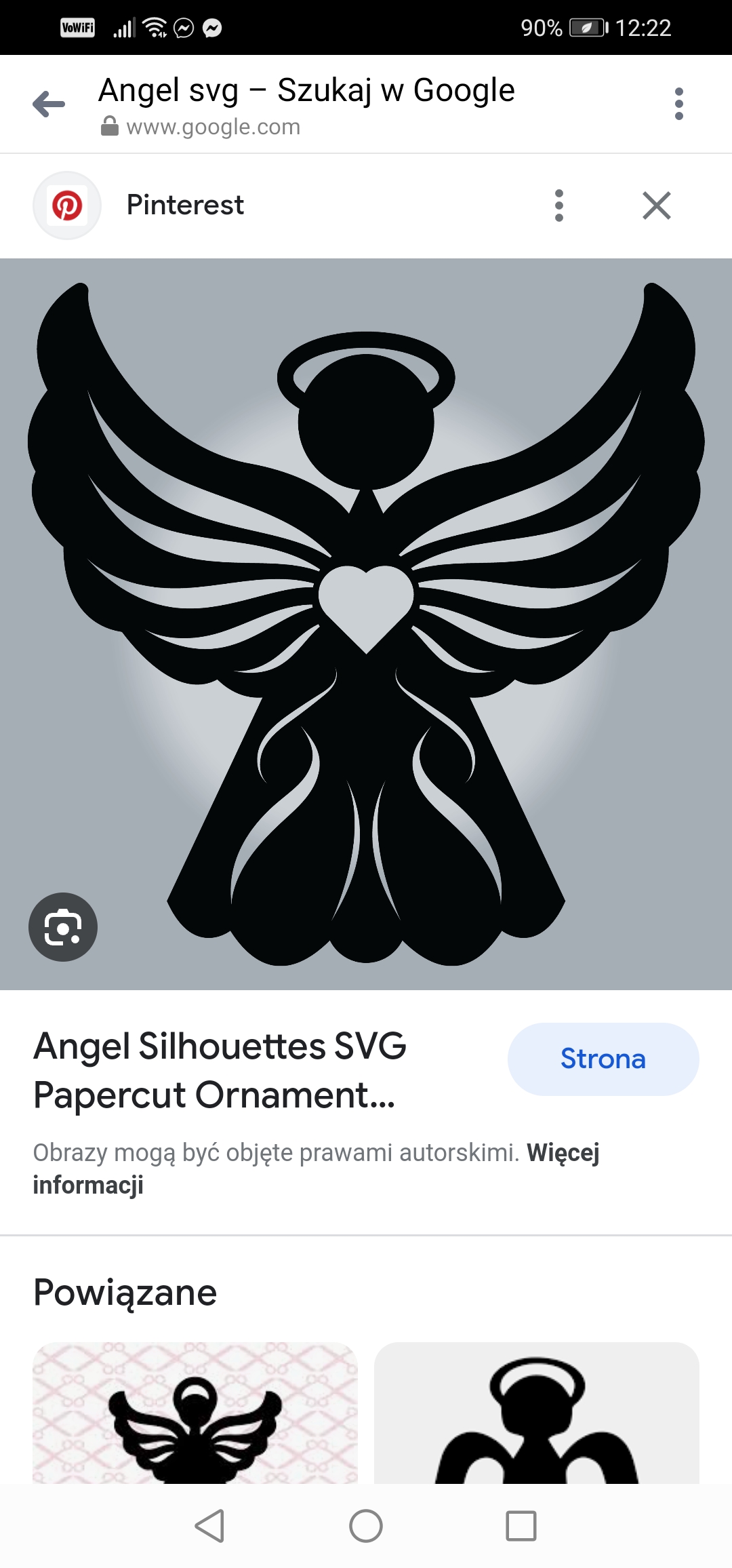
Task: Open the Pinterest source link
Action: 185,205
